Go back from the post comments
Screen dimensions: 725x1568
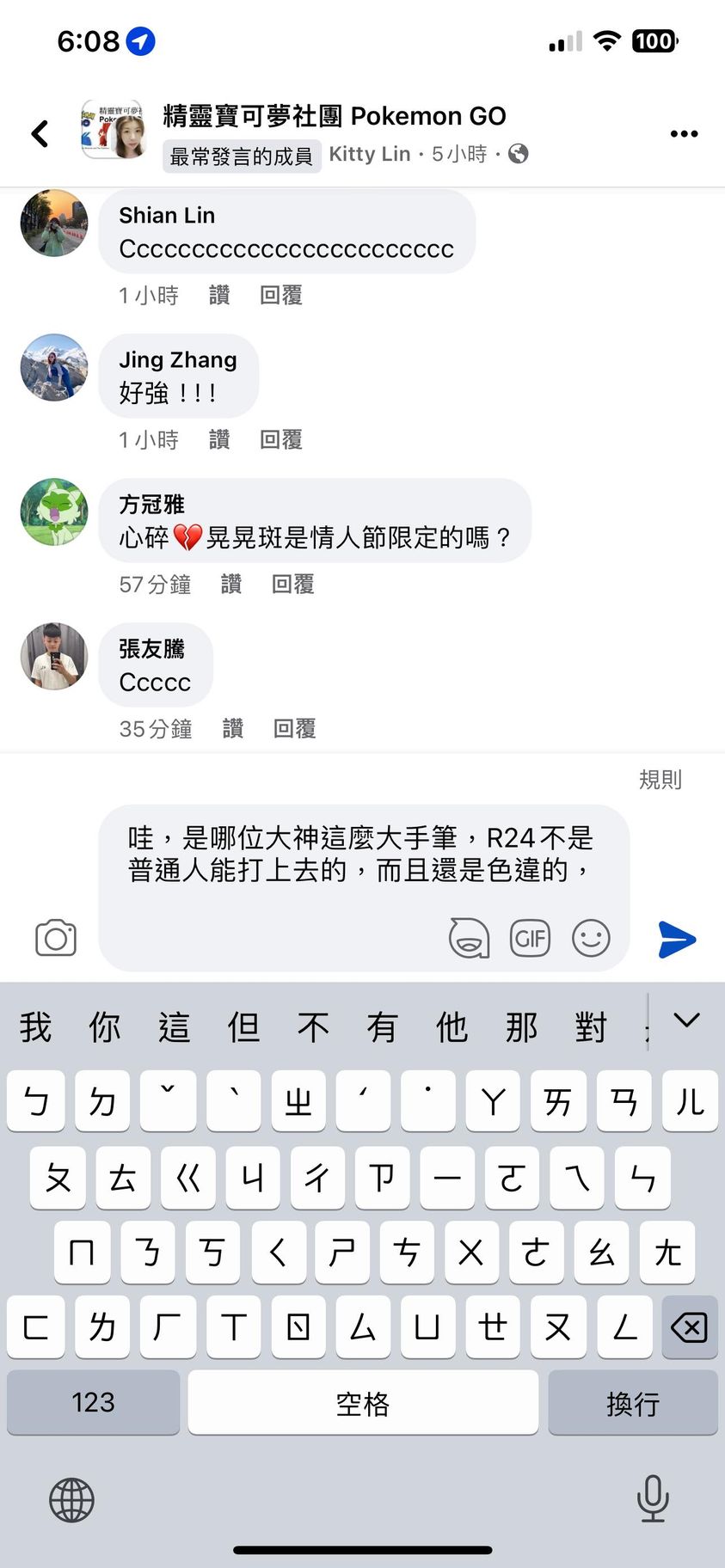click(x=40, y=133)
